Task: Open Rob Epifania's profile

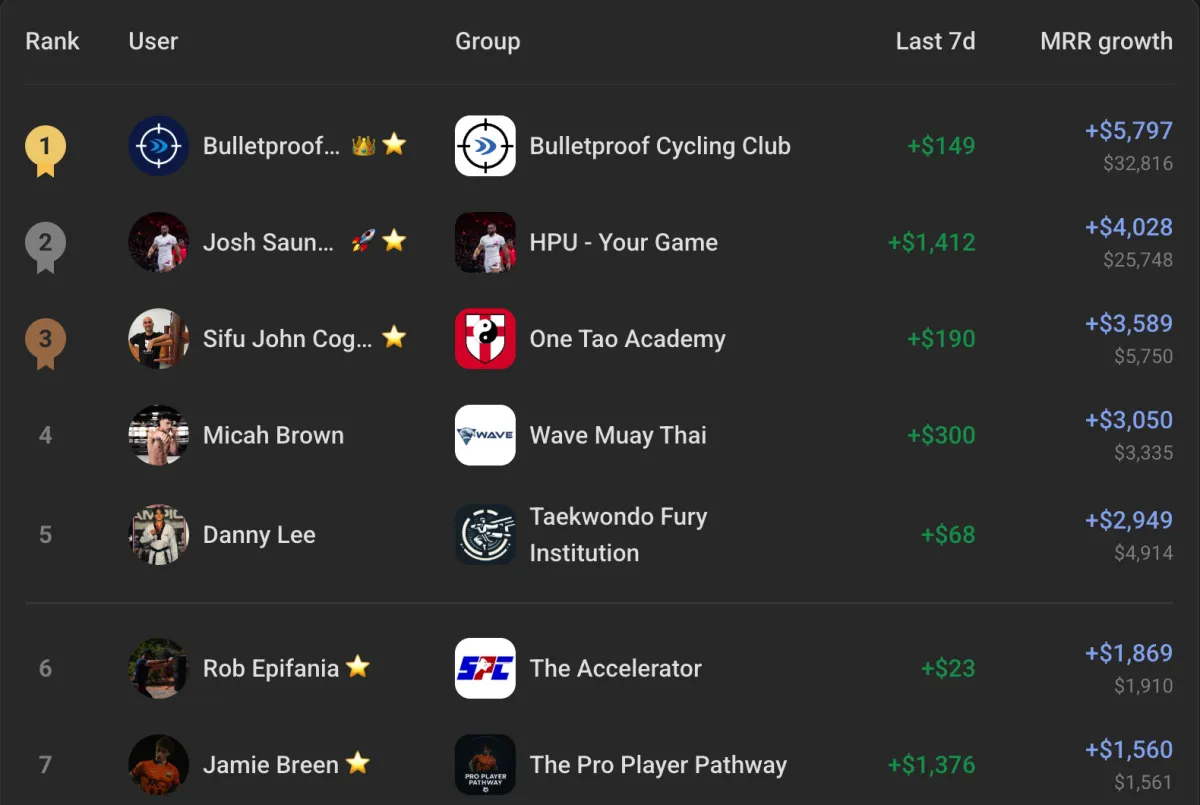Action: point(270,668)
